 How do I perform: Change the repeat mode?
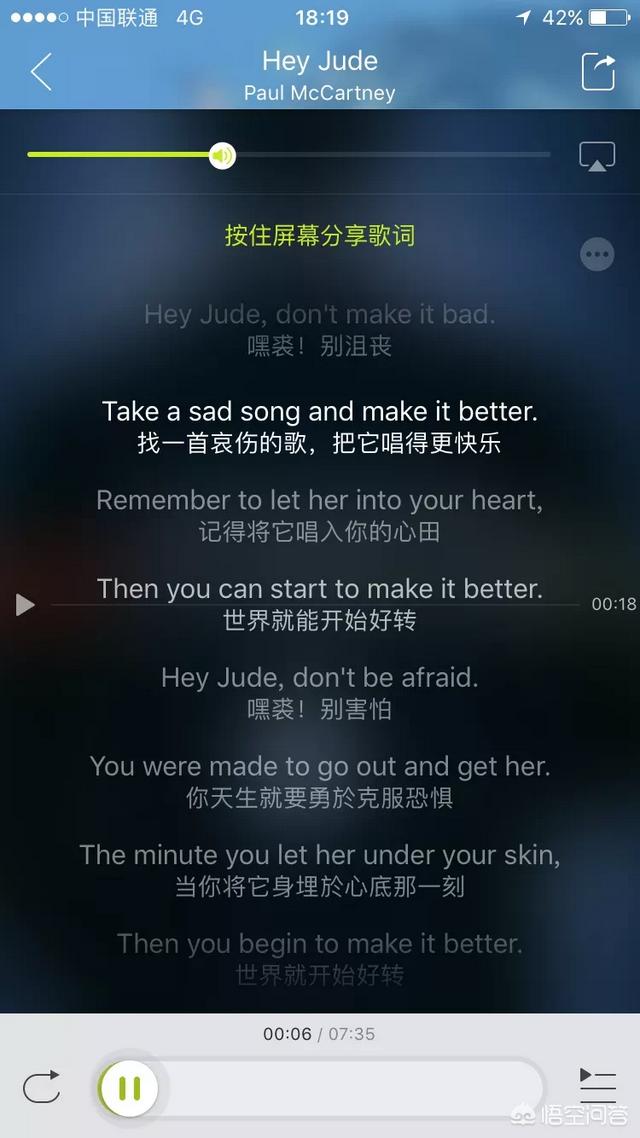click(x=41, y=1088)
